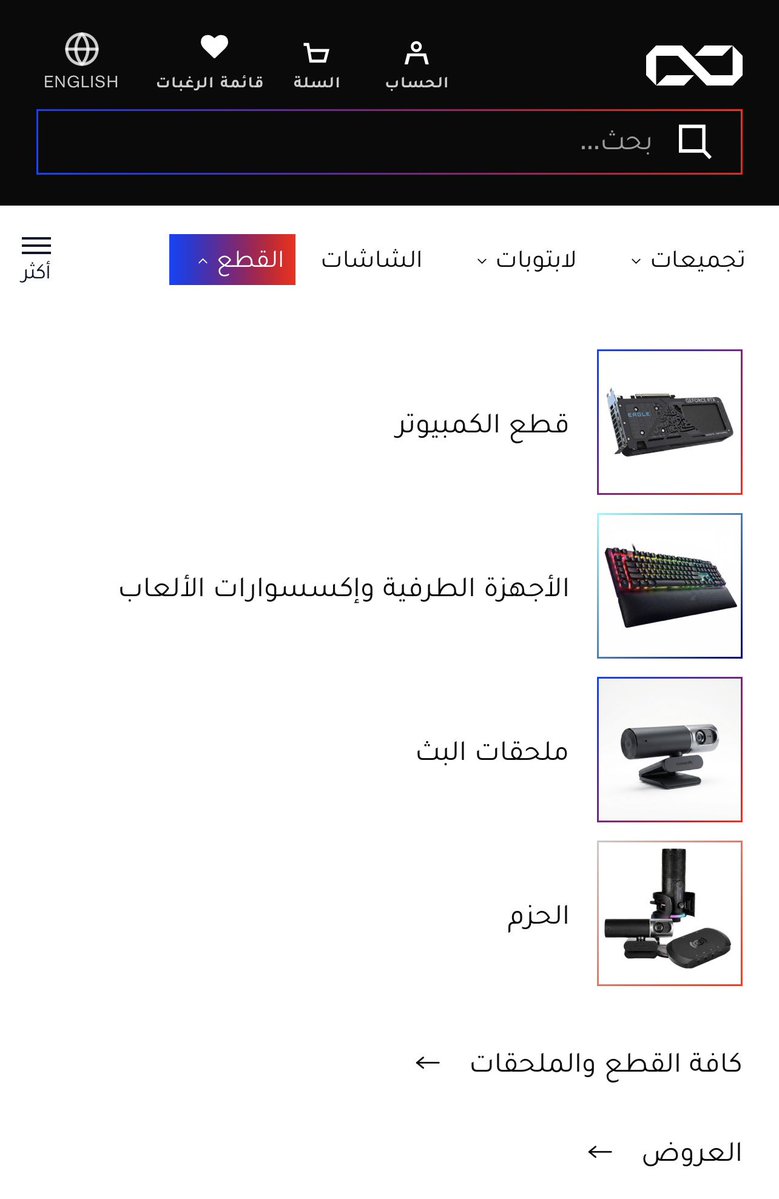Open the More (أكثر) hamburger menu
This screenshot has height=1199, width=779.
pyautogui.click(x=35, y=258)
